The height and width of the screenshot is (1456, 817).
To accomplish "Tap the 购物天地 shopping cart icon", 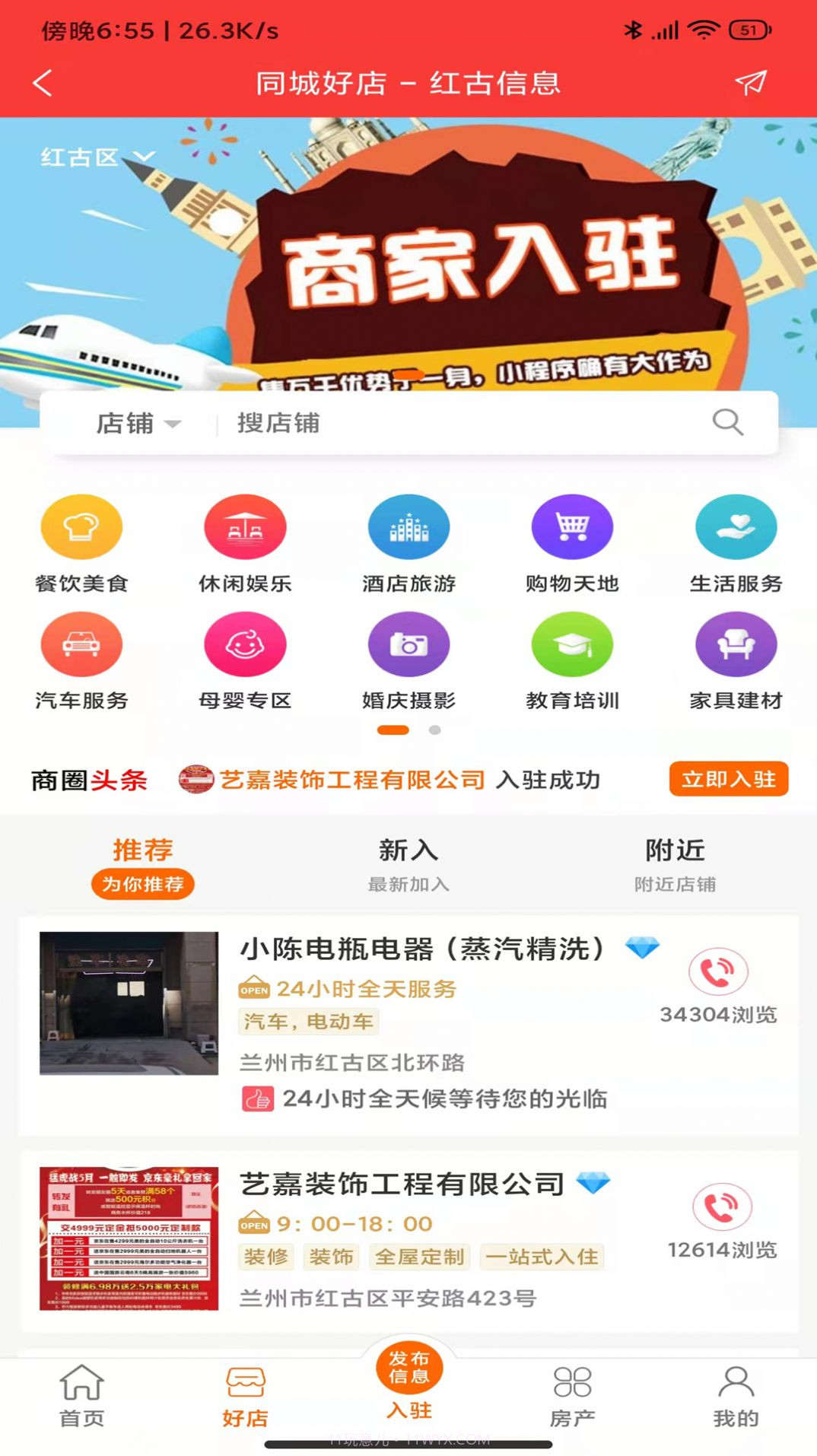I will [572, 527].
